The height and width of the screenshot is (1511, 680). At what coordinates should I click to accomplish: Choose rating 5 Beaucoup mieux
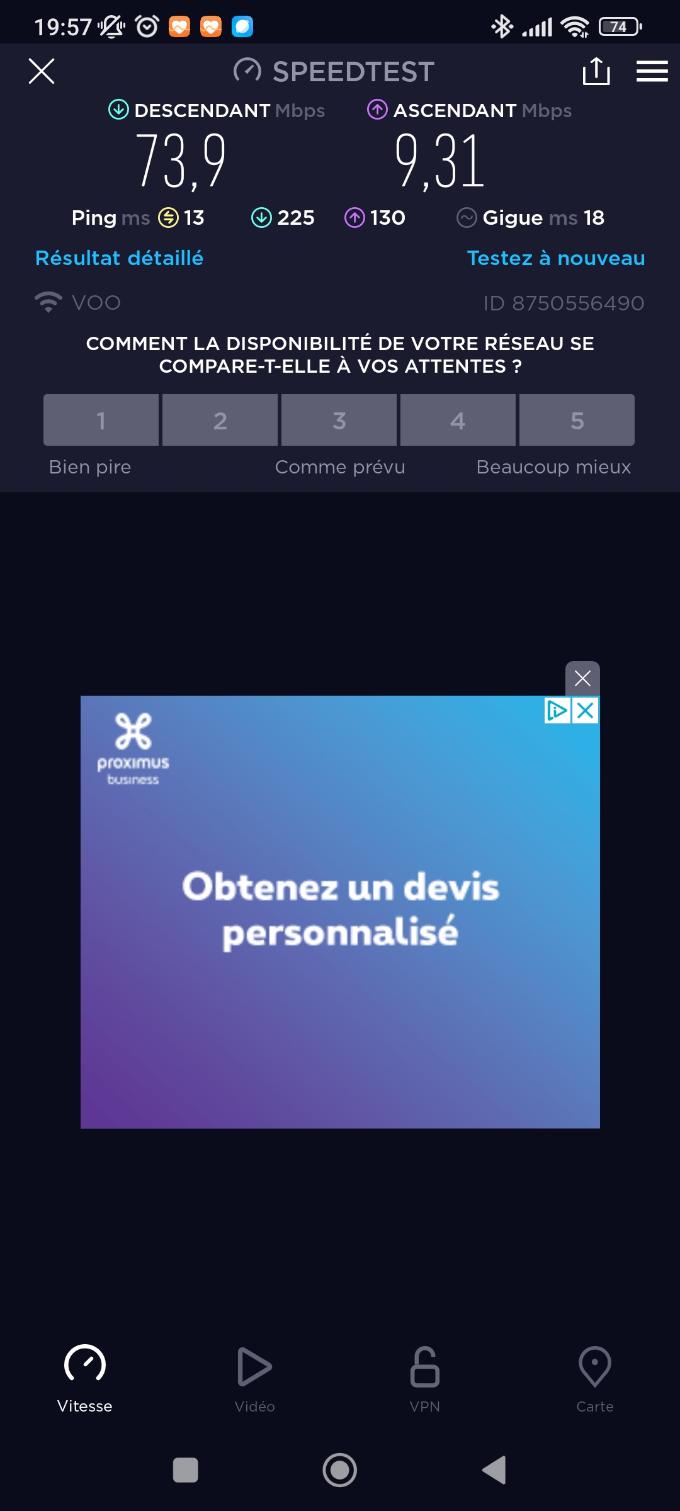pyautogui.click(x=577, y=420)
